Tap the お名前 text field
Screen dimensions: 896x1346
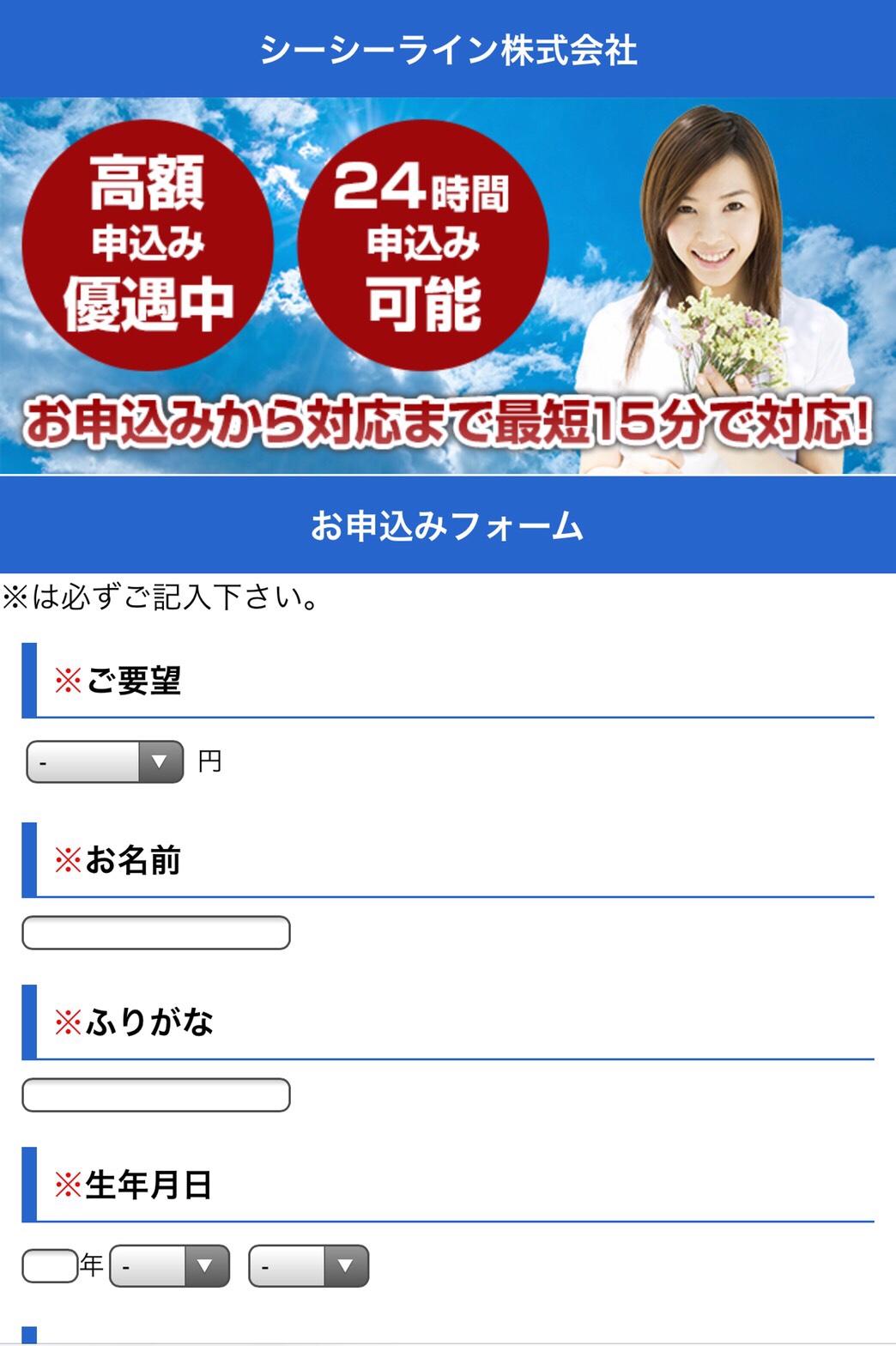pos(155,933)
